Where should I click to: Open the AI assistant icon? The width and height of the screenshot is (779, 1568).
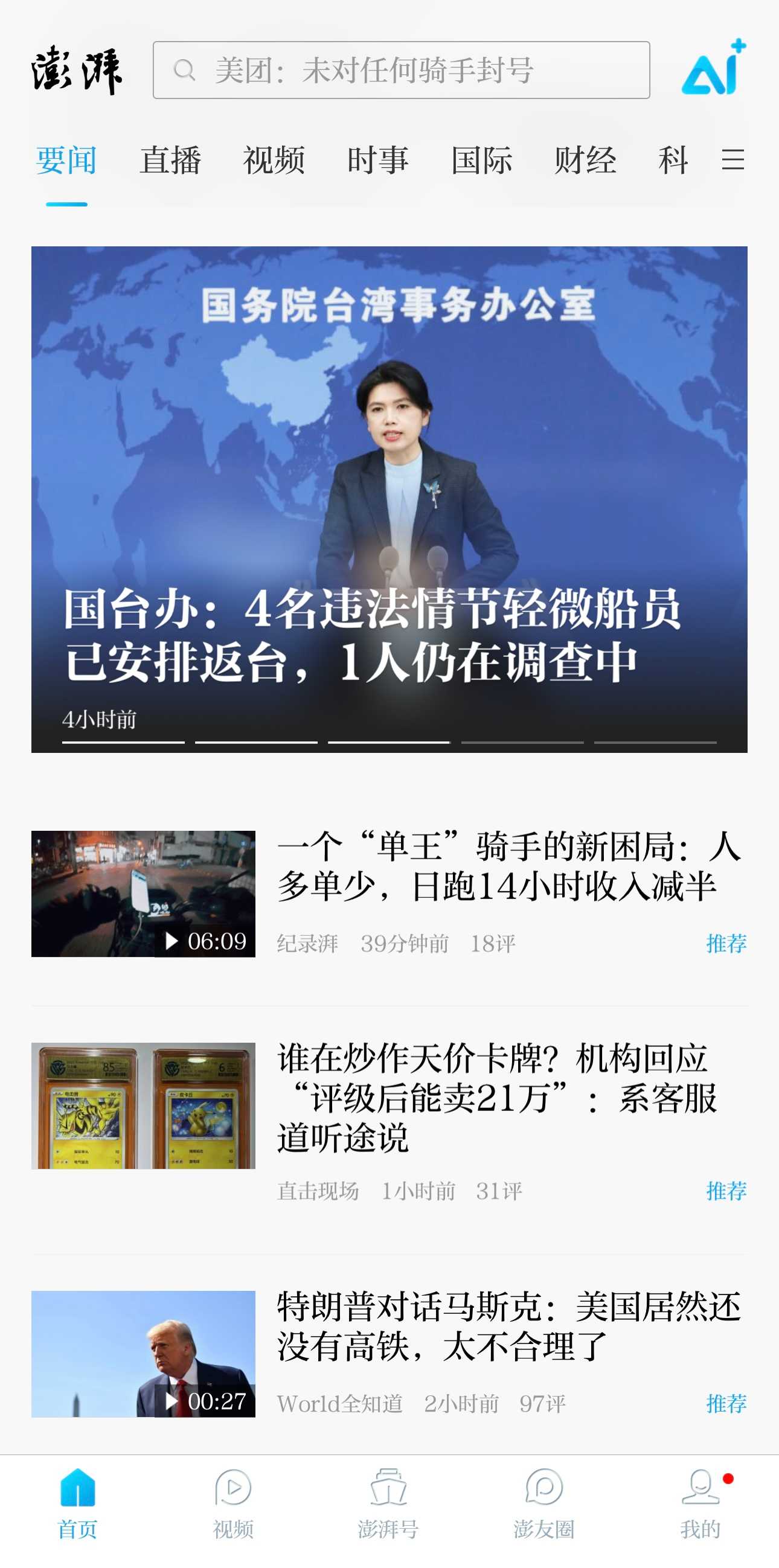(713, 68)
